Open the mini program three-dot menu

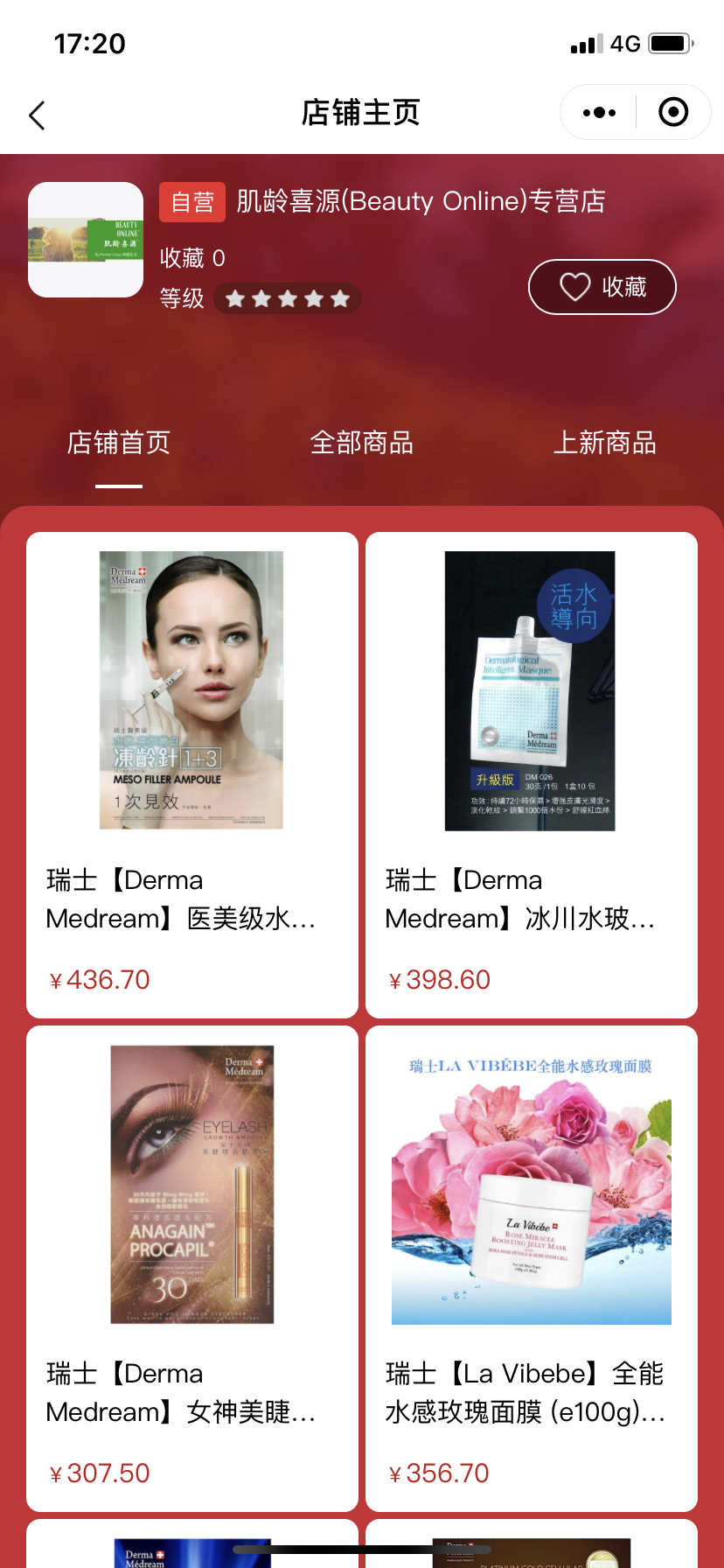click(x=599, y=113)
